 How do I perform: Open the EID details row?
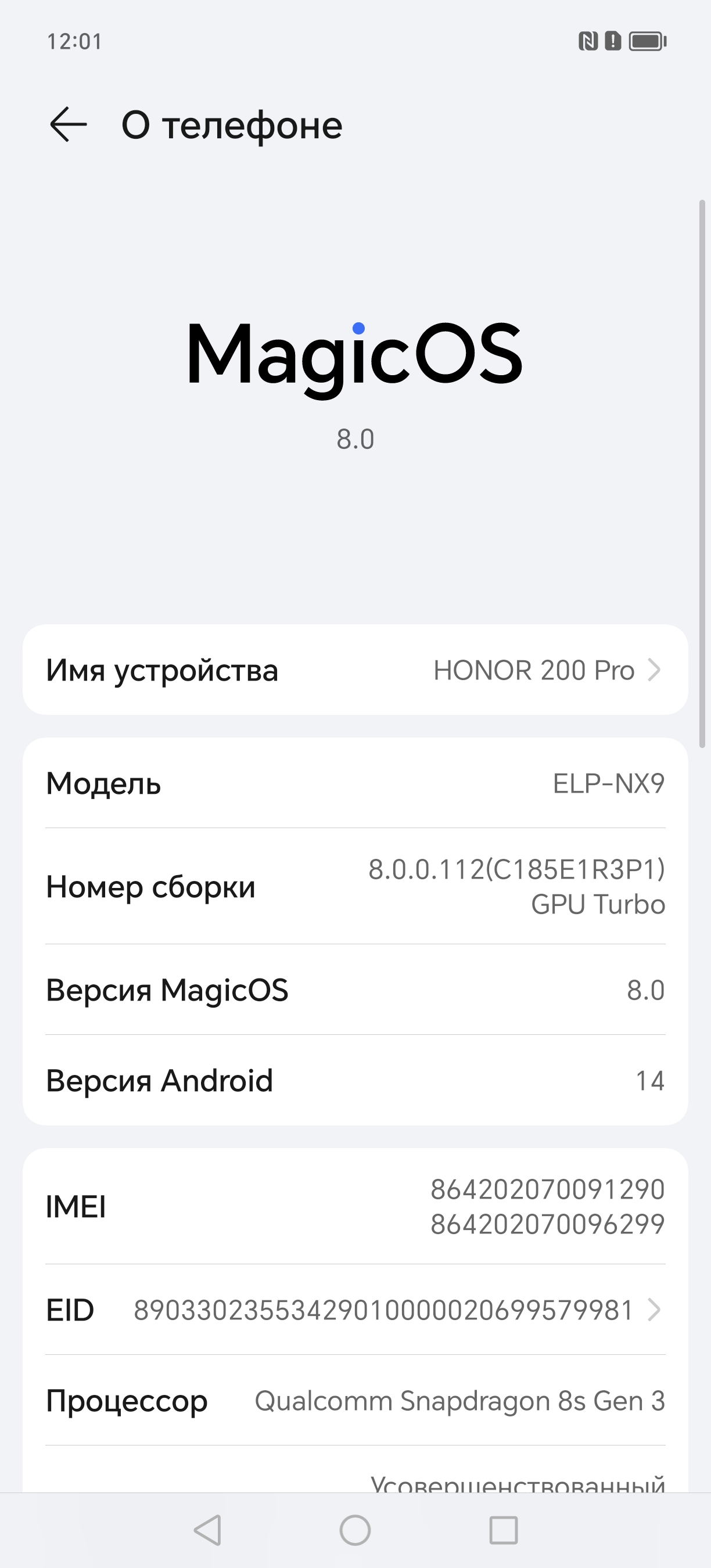[355, 1310]
